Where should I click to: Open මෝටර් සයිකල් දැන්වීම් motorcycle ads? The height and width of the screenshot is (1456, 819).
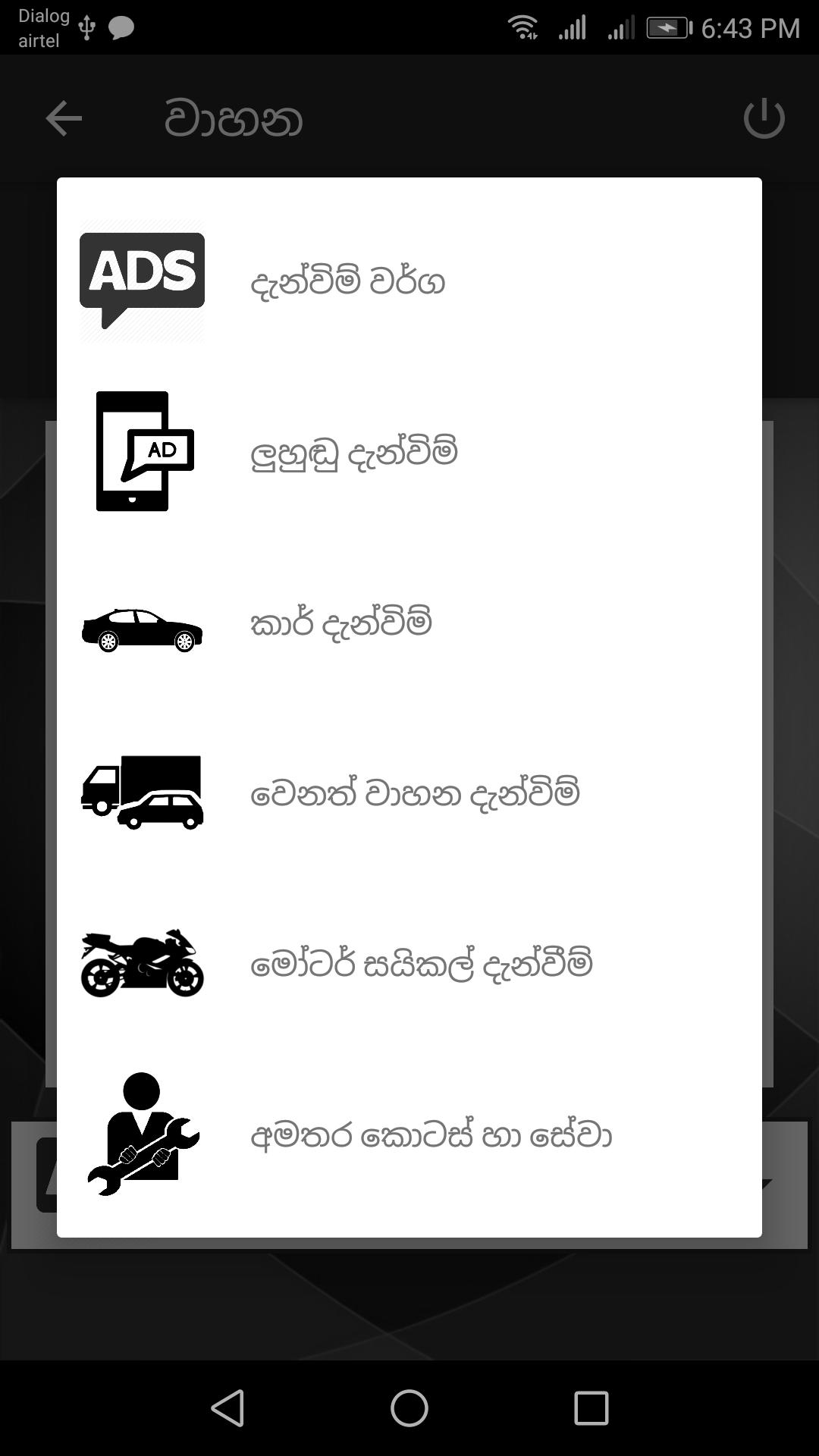(409, 964)
